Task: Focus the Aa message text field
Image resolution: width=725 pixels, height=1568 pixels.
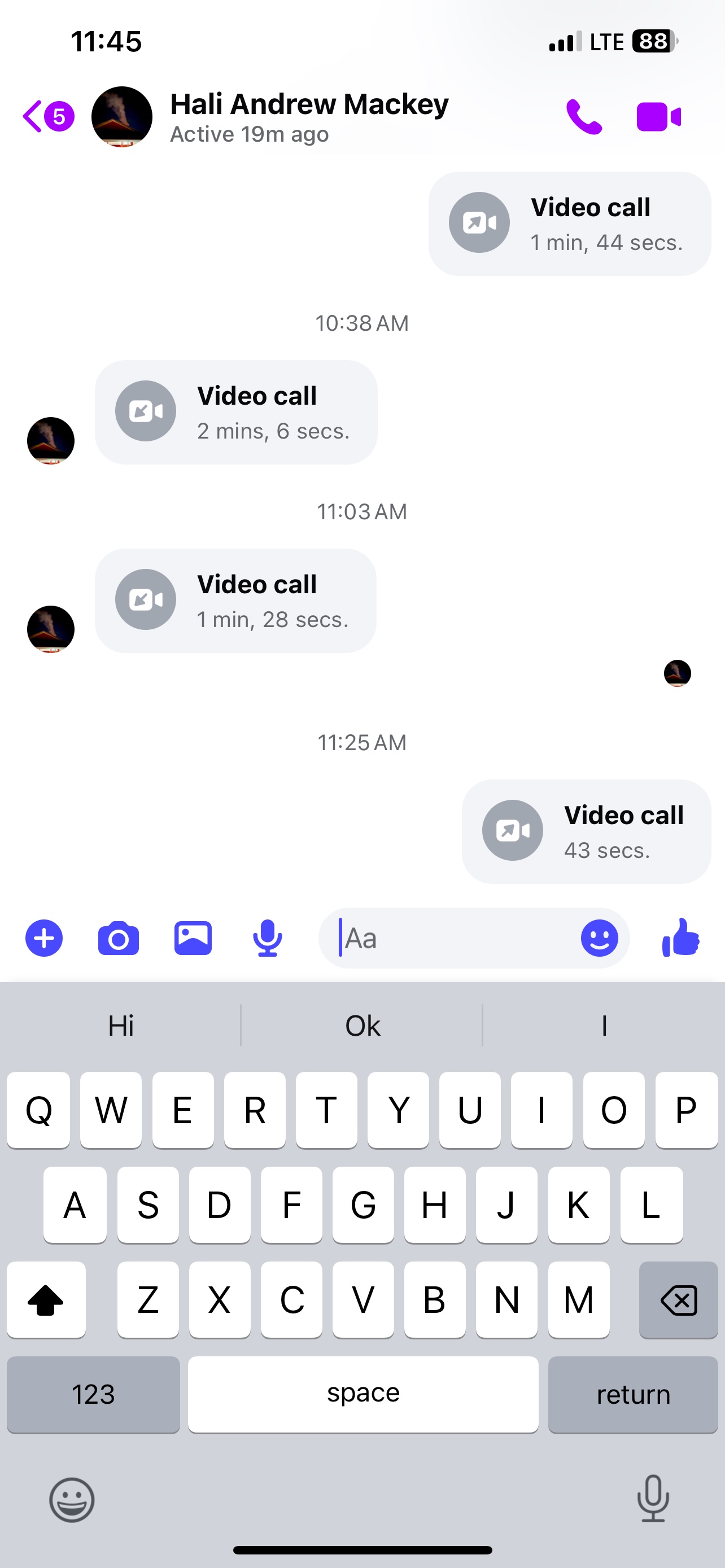Action: (451, 938)
